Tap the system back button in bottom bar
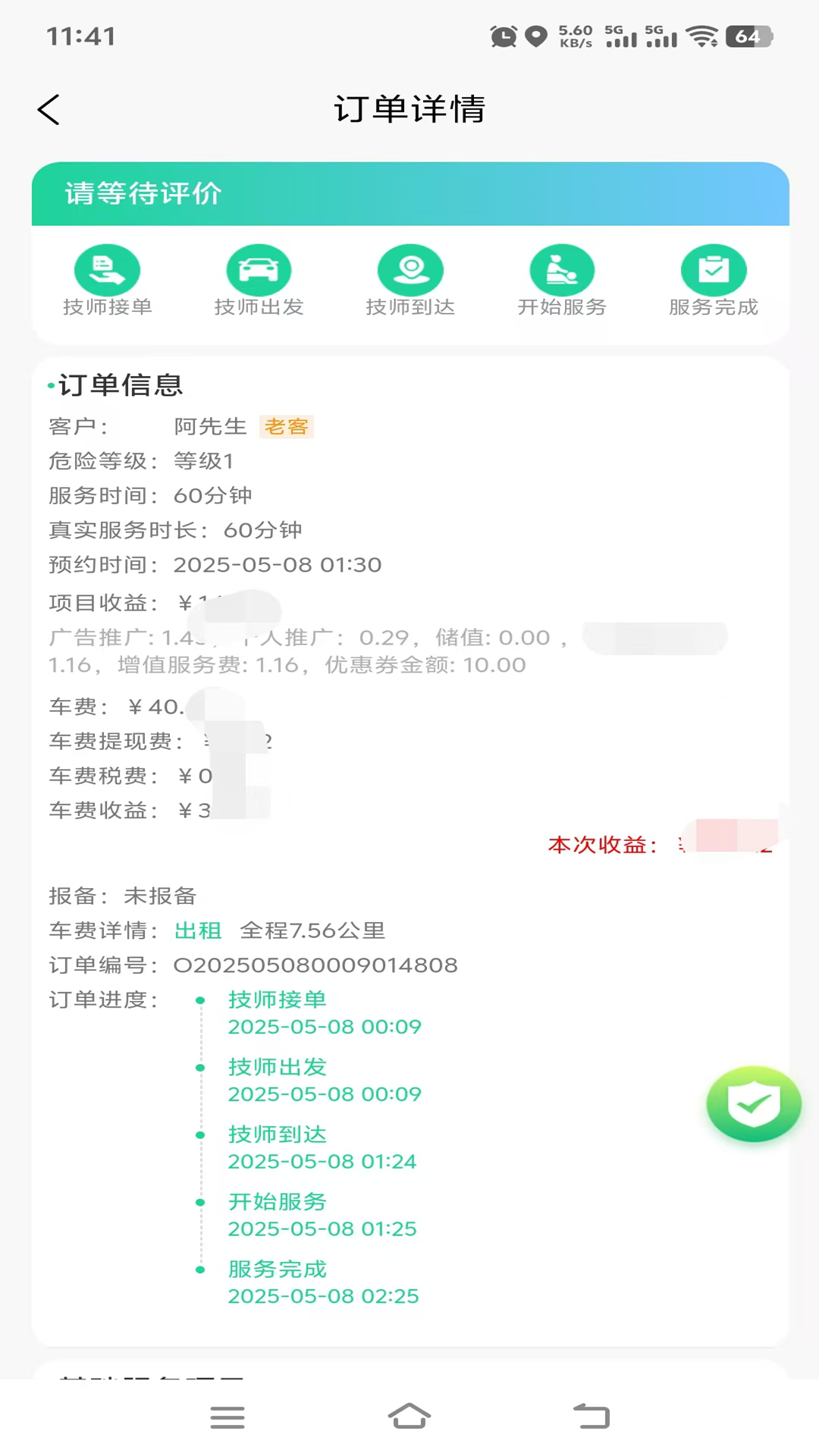819x1456 pixels. click(591, 1417)
